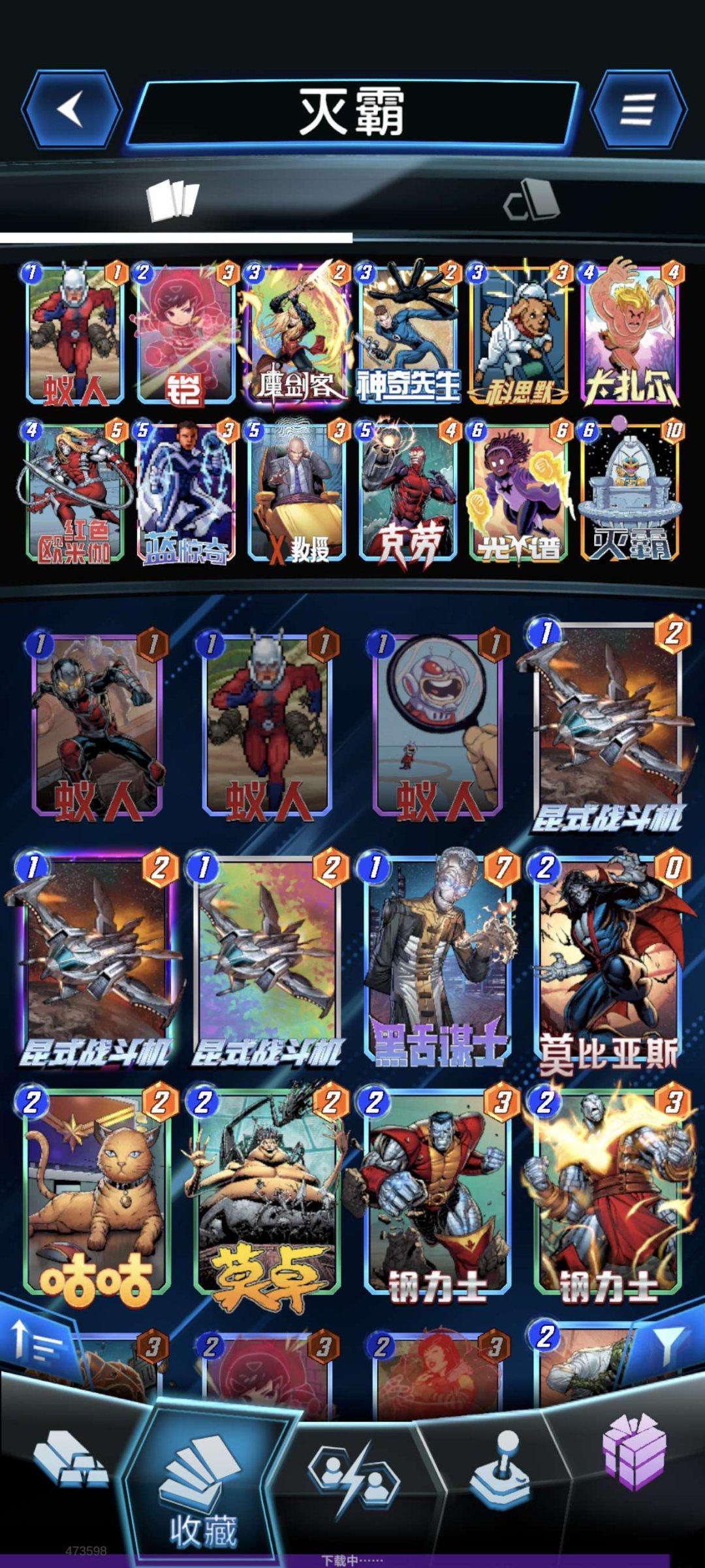The height and width of the screenshot is (1568, 705).
Task: Select 神奇先生 in the deck
Action: (x=407, y=333)
